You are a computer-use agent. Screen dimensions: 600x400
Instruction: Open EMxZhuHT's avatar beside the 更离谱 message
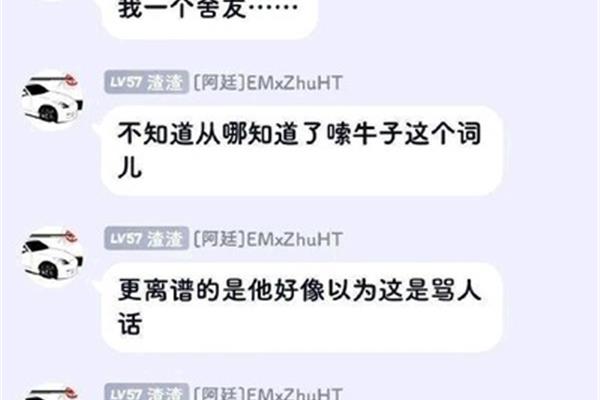click(50, 256)
